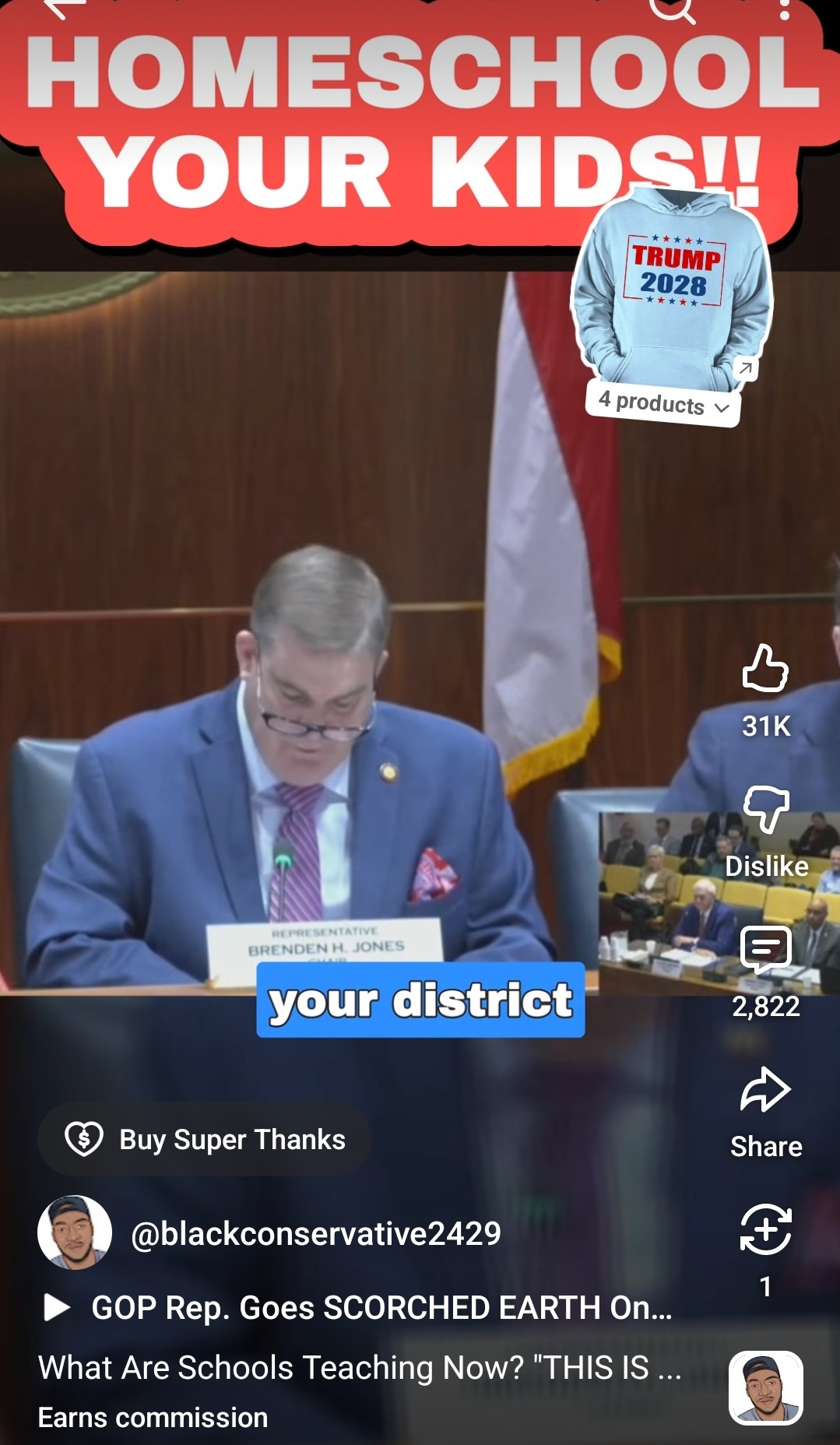This screenshot has height=1445, width=840.
Task: Open the sound thumbnail at bottom right
Action: click(x=765, y=1387)
